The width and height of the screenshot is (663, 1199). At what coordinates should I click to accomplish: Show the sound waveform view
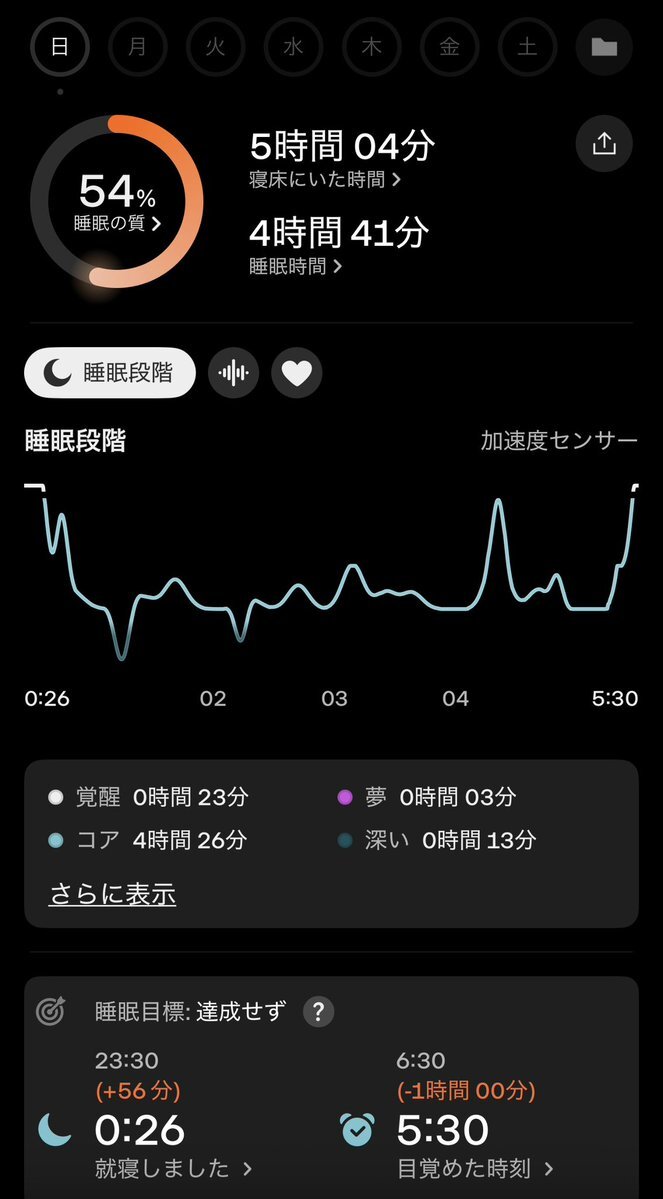click(x=233, y=373)
